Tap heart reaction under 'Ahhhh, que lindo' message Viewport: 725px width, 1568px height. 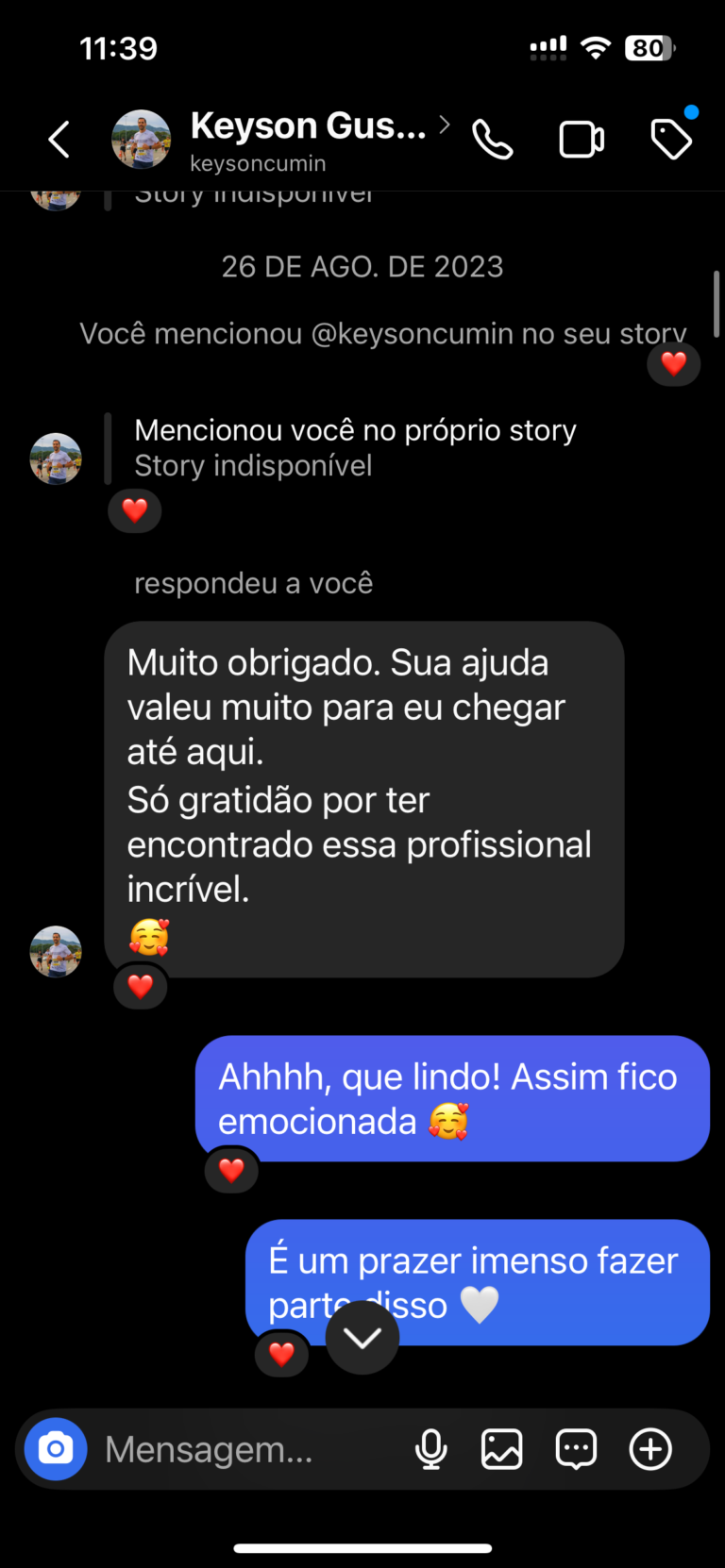tap(231, 1171)
